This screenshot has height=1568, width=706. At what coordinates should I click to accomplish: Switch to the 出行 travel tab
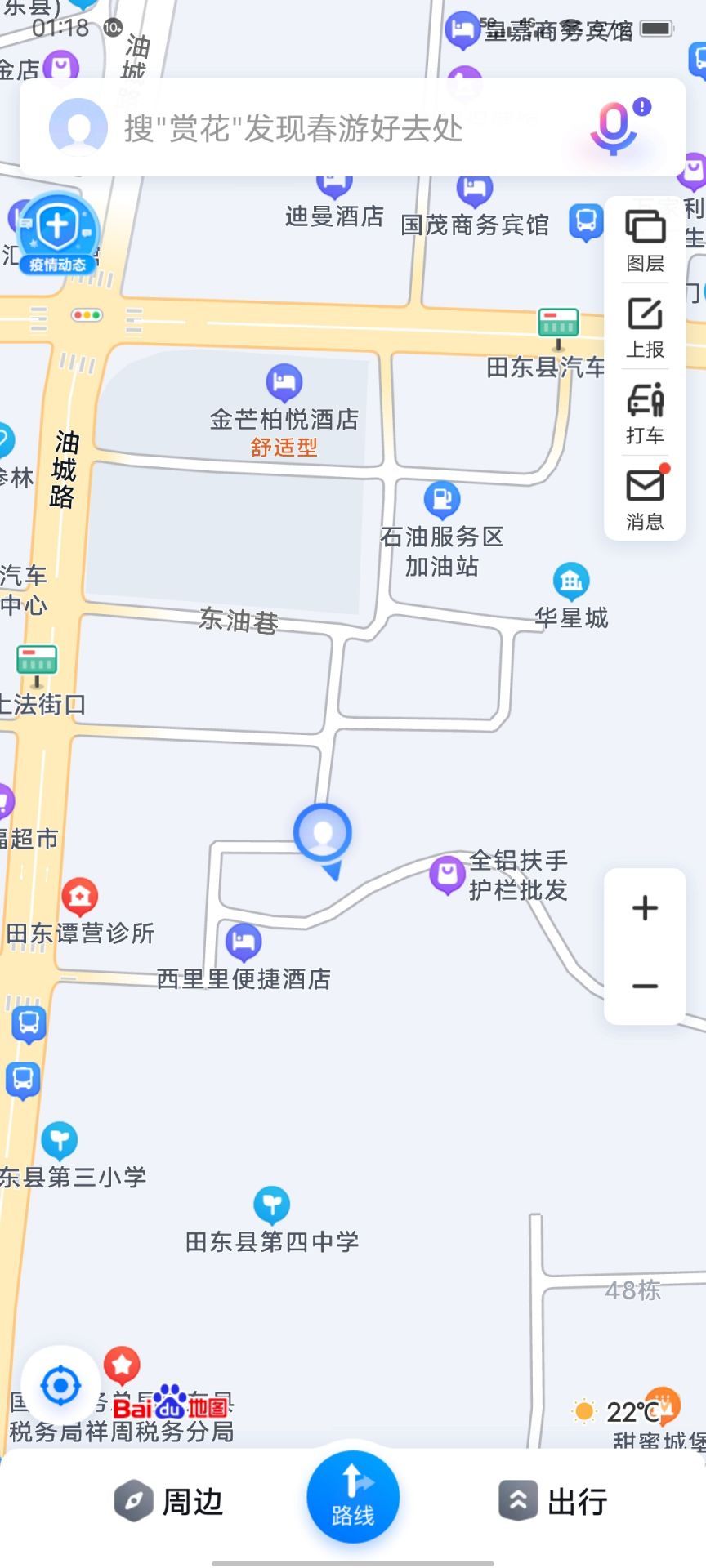point(553,1501)
